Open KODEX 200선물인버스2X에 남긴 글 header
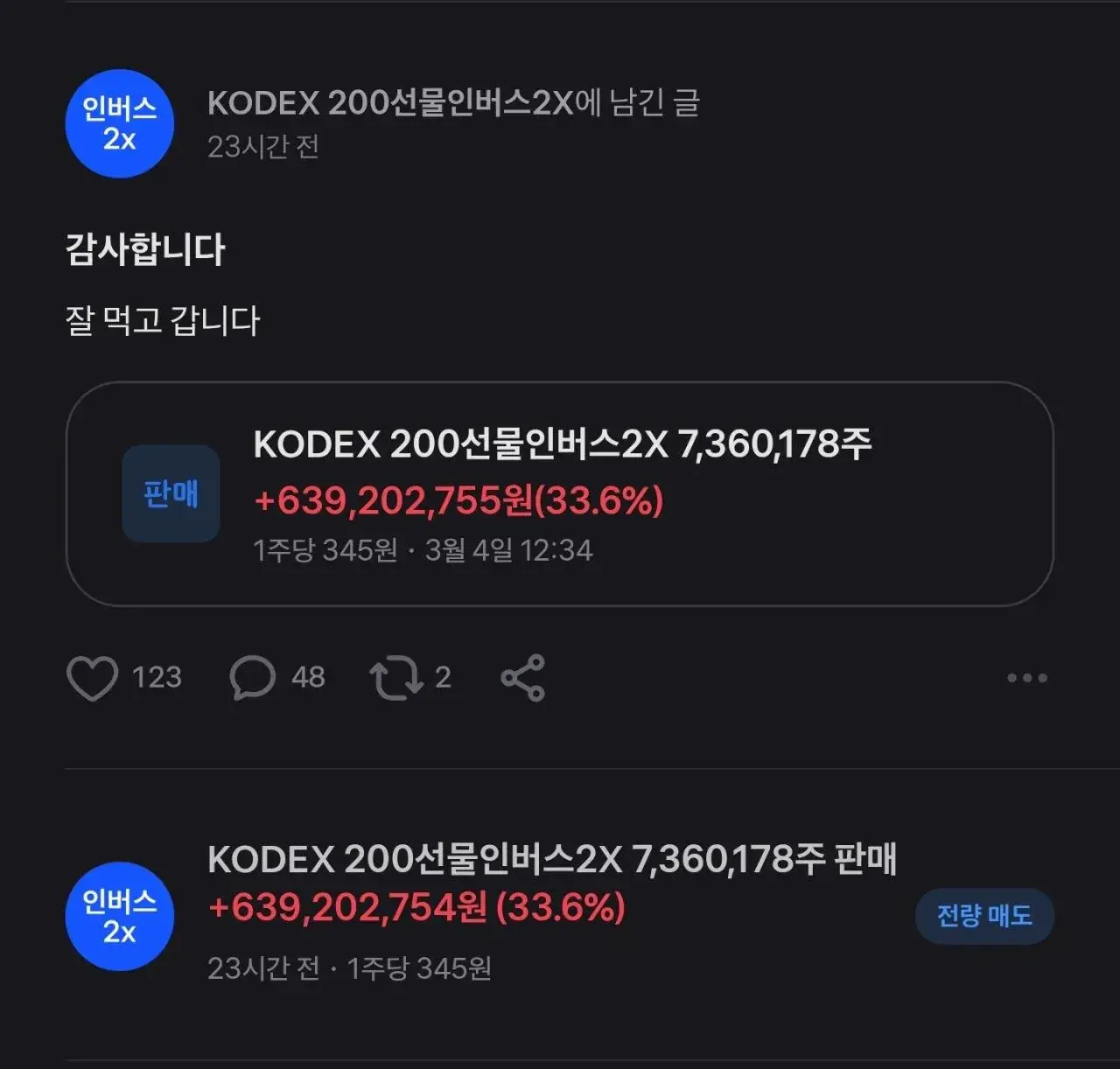The image size is (1120, 1069). point(453,103)
